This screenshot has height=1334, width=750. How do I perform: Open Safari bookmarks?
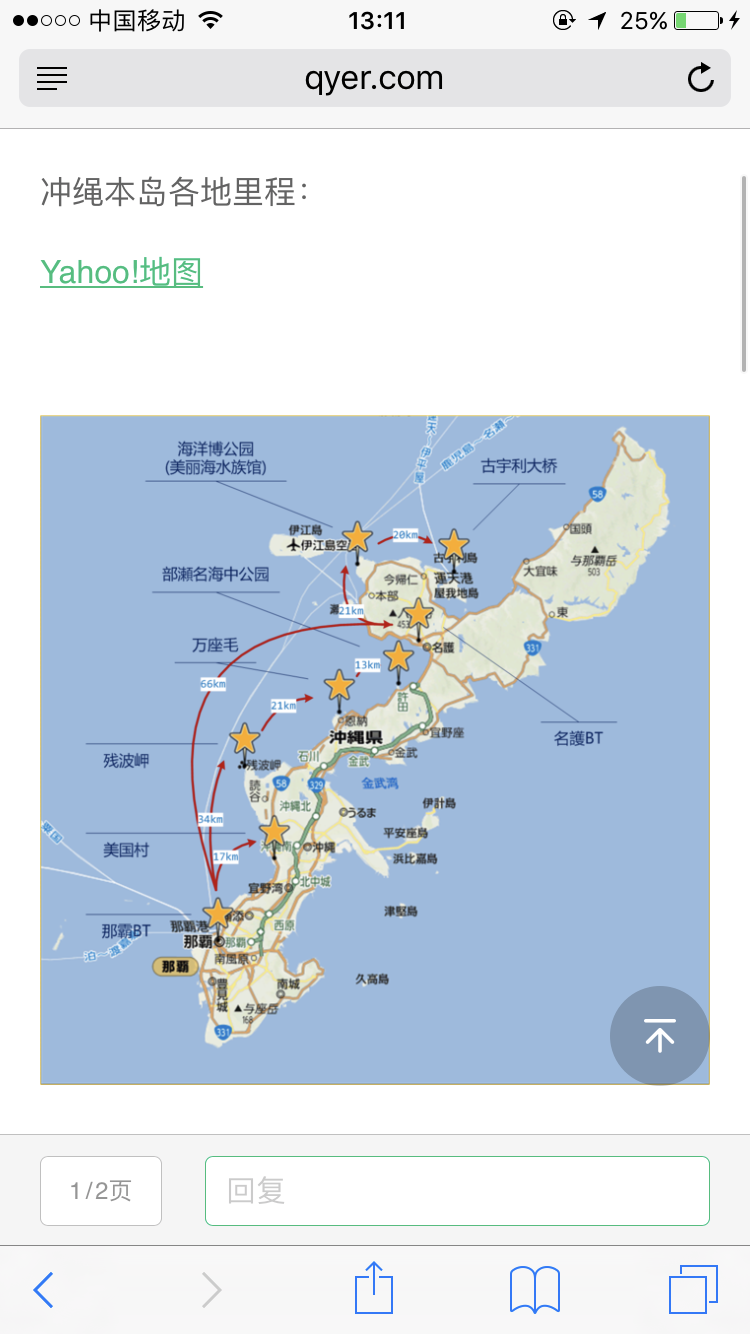pos(534,1290)
